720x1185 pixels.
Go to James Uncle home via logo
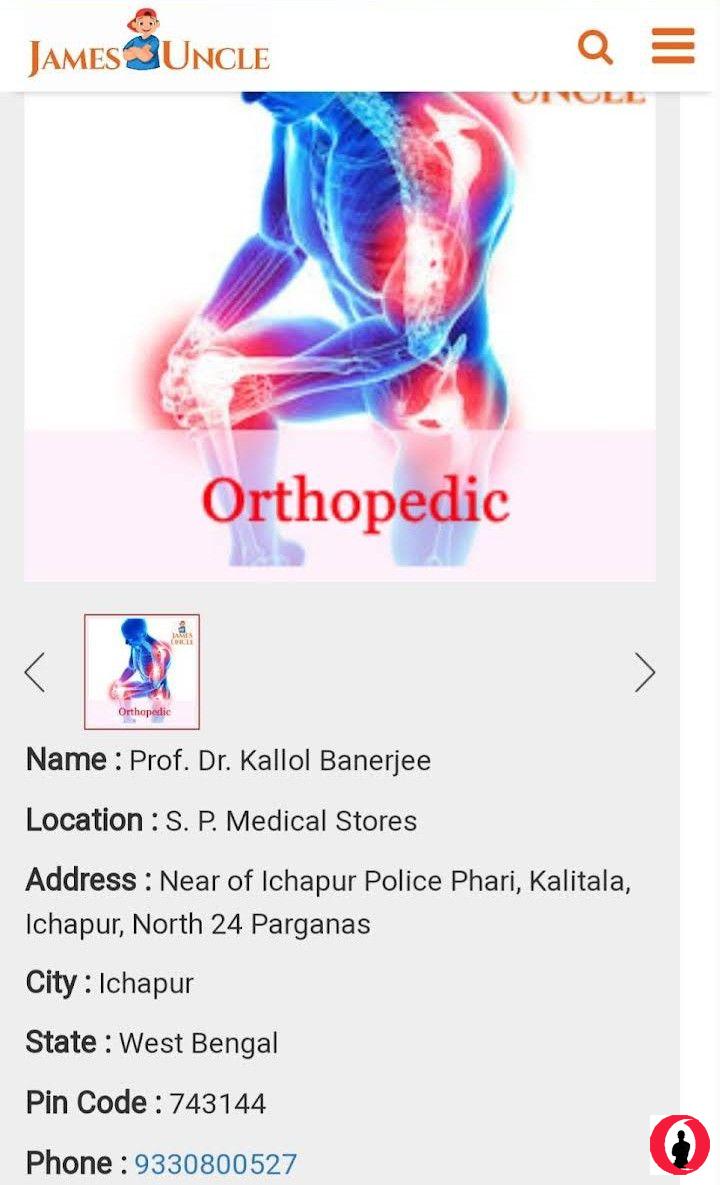click(x=148, y=45)
